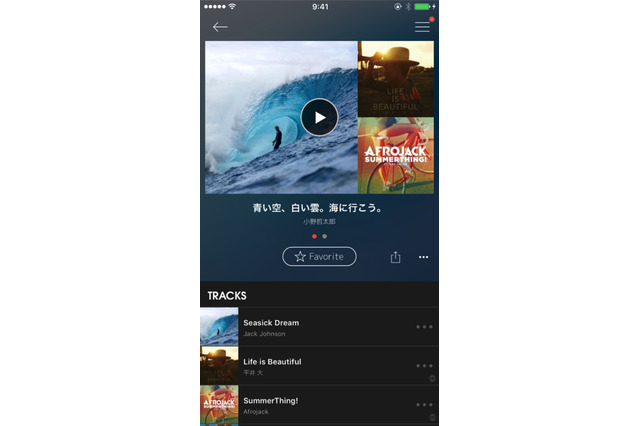Open options for SummerThing! track
640x426 pixels.
pos(424,404)
